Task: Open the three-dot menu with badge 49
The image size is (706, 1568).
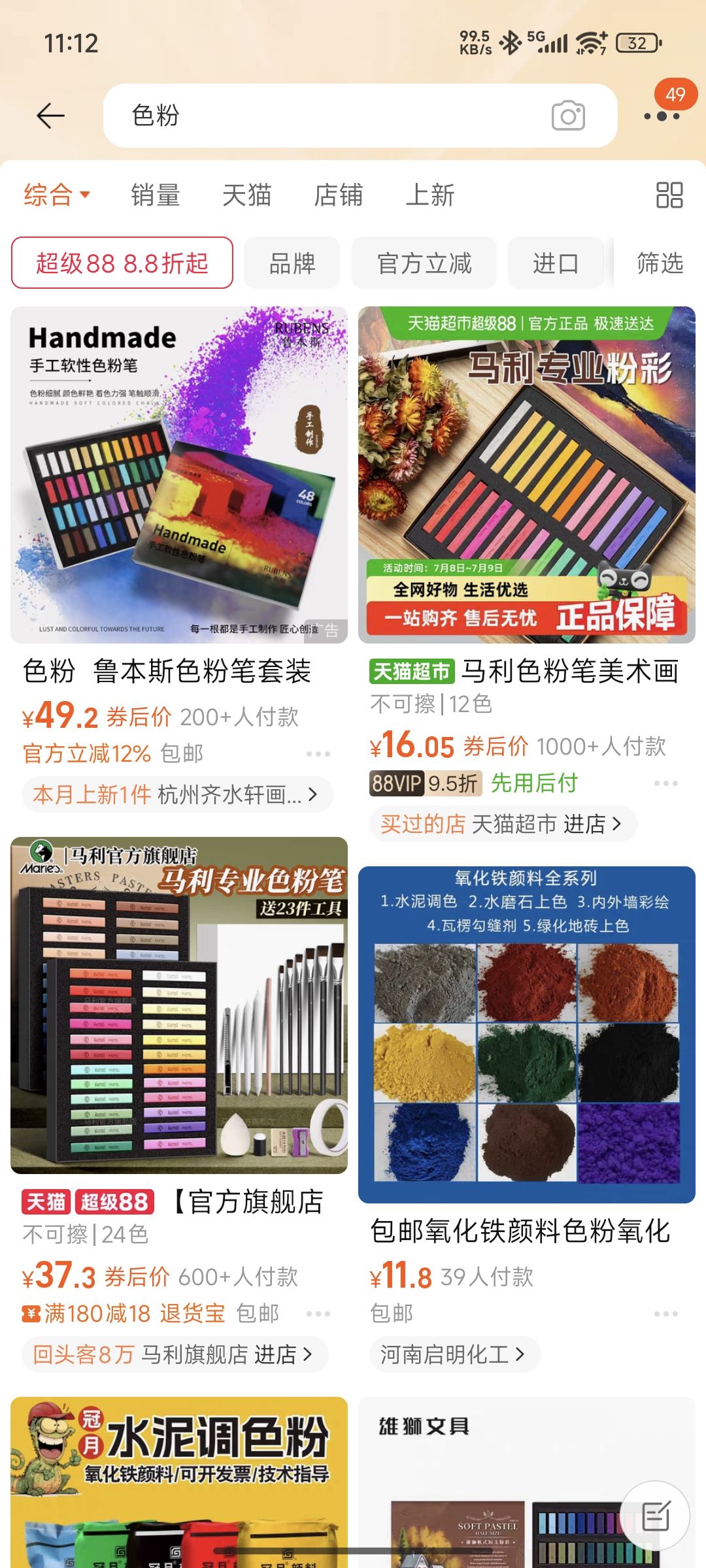Action: [662, 116]
